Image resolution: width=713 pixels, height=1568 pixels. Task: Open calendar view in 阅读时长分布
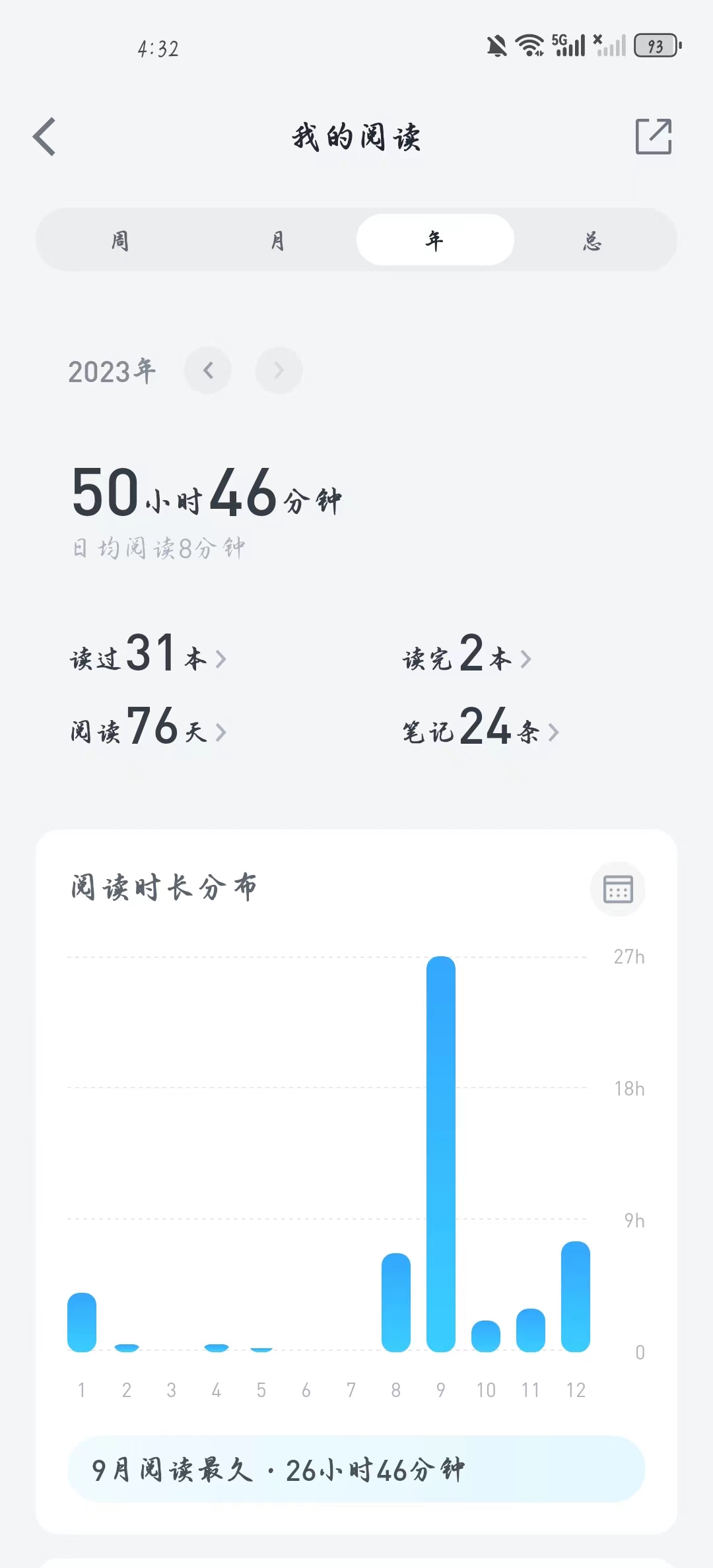pyautogui.click(x=617, y=889)
